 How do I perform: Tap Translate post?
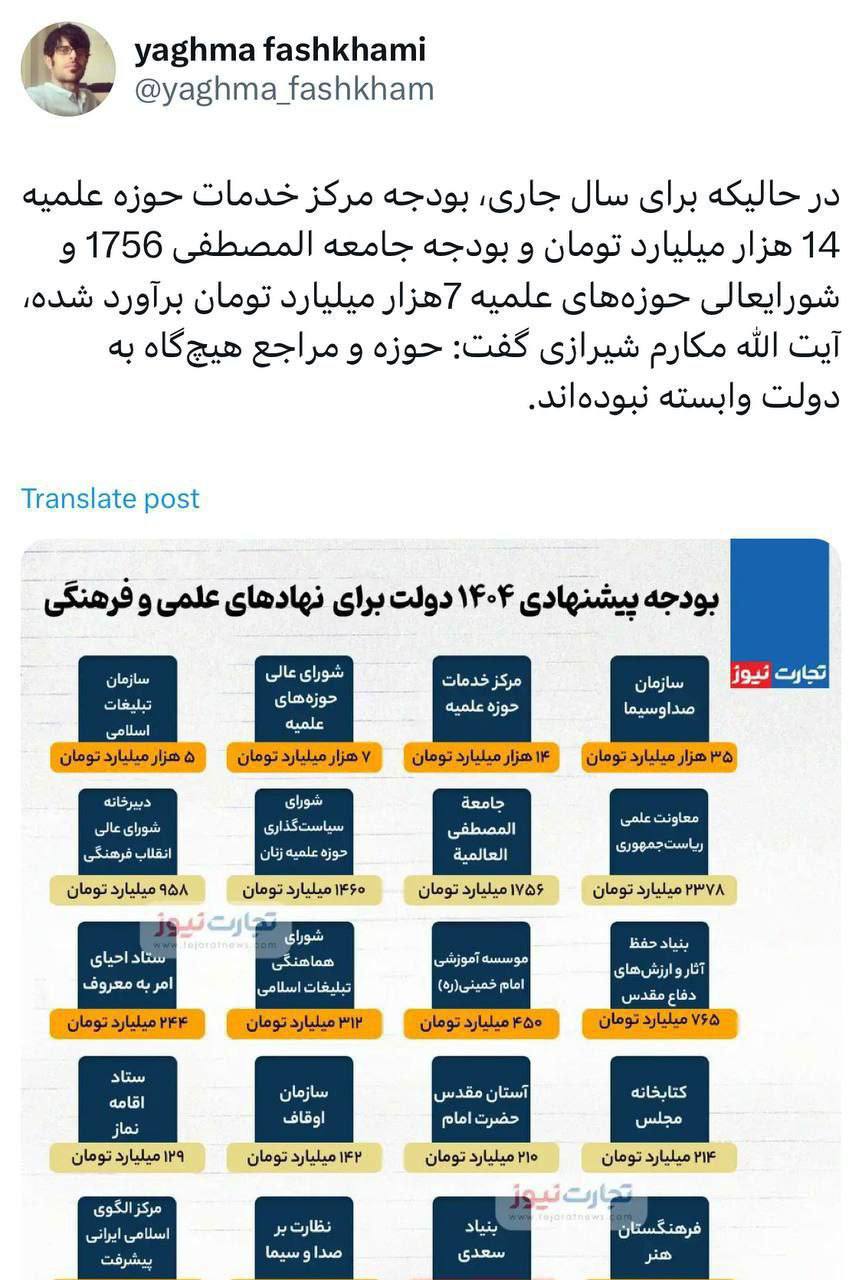pos(110,498)
